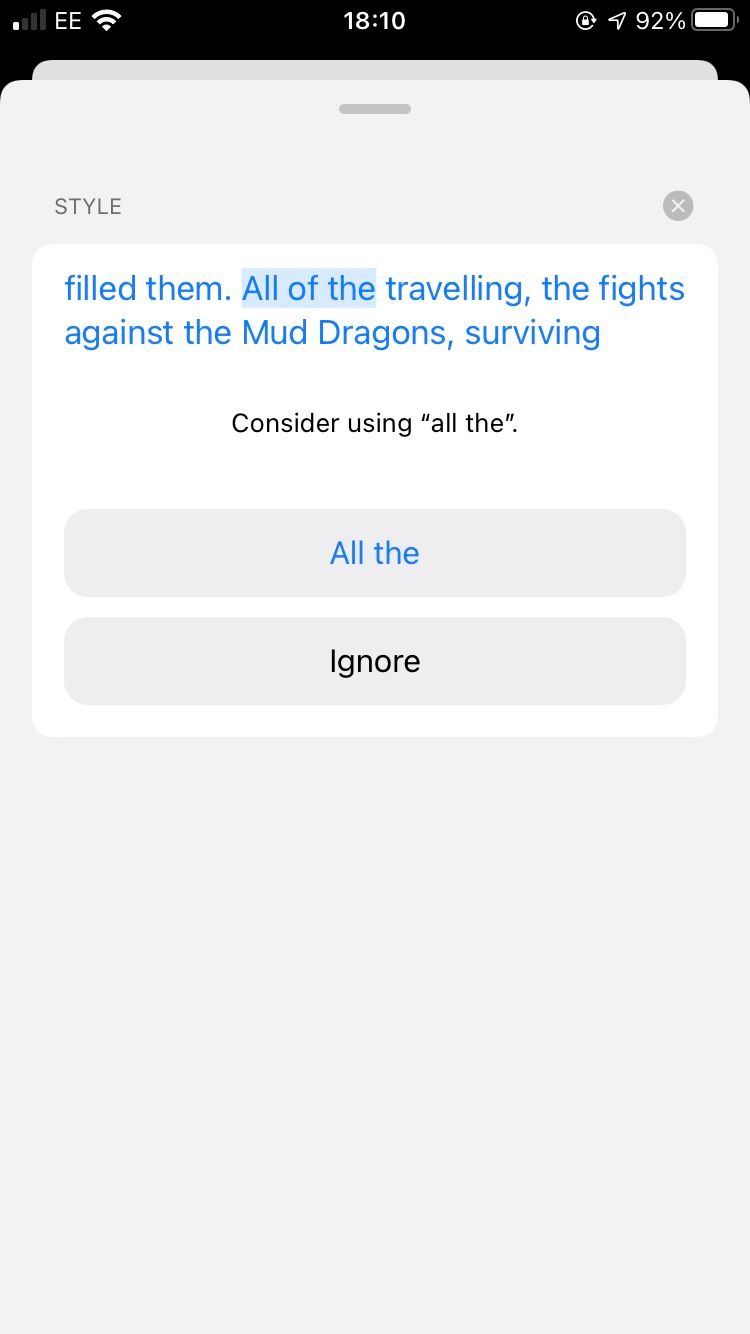
Task: Tap the highlighted phrase "All of the"
Action: point(308,288)
